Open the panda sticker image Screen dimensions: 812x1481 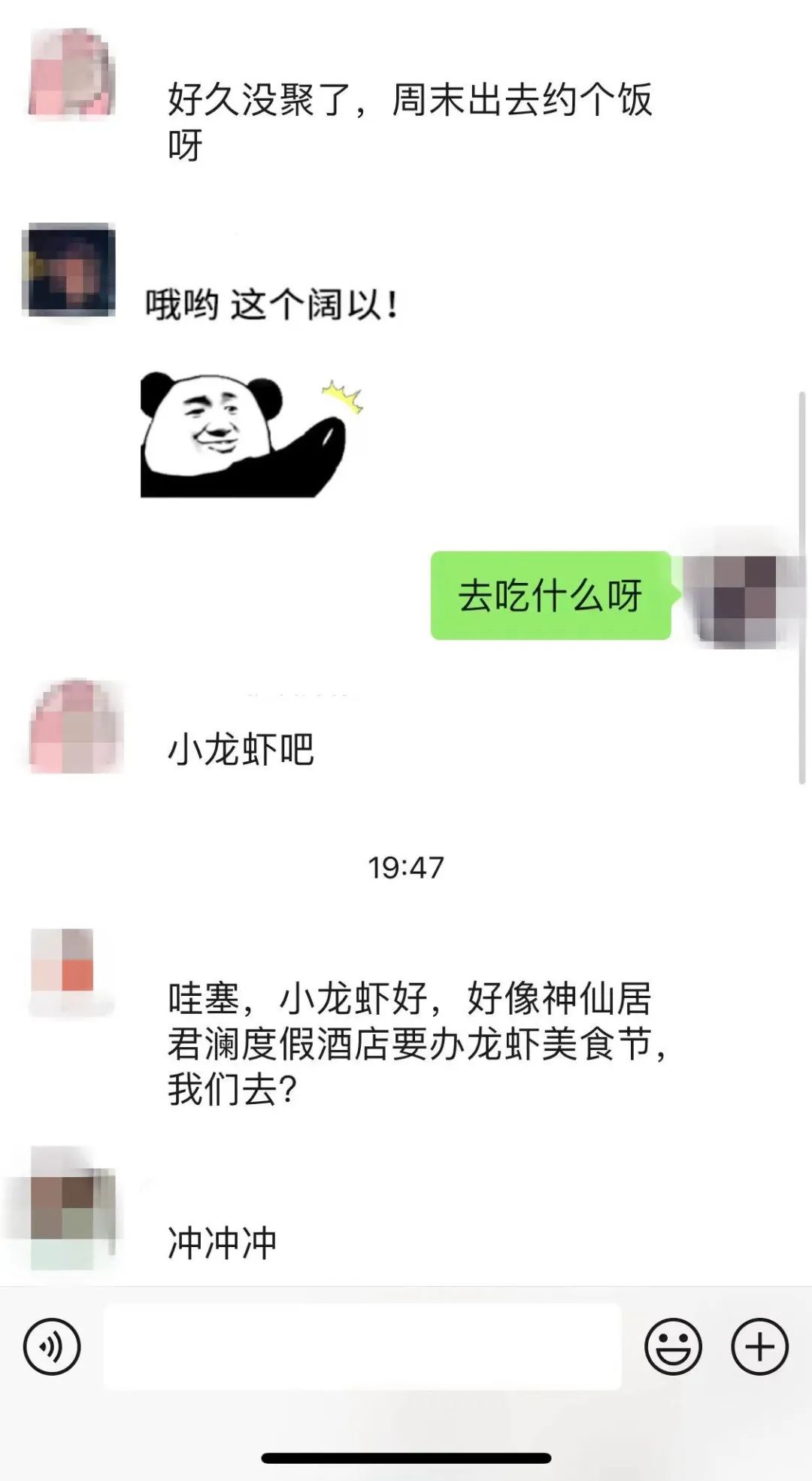(252, 435)
